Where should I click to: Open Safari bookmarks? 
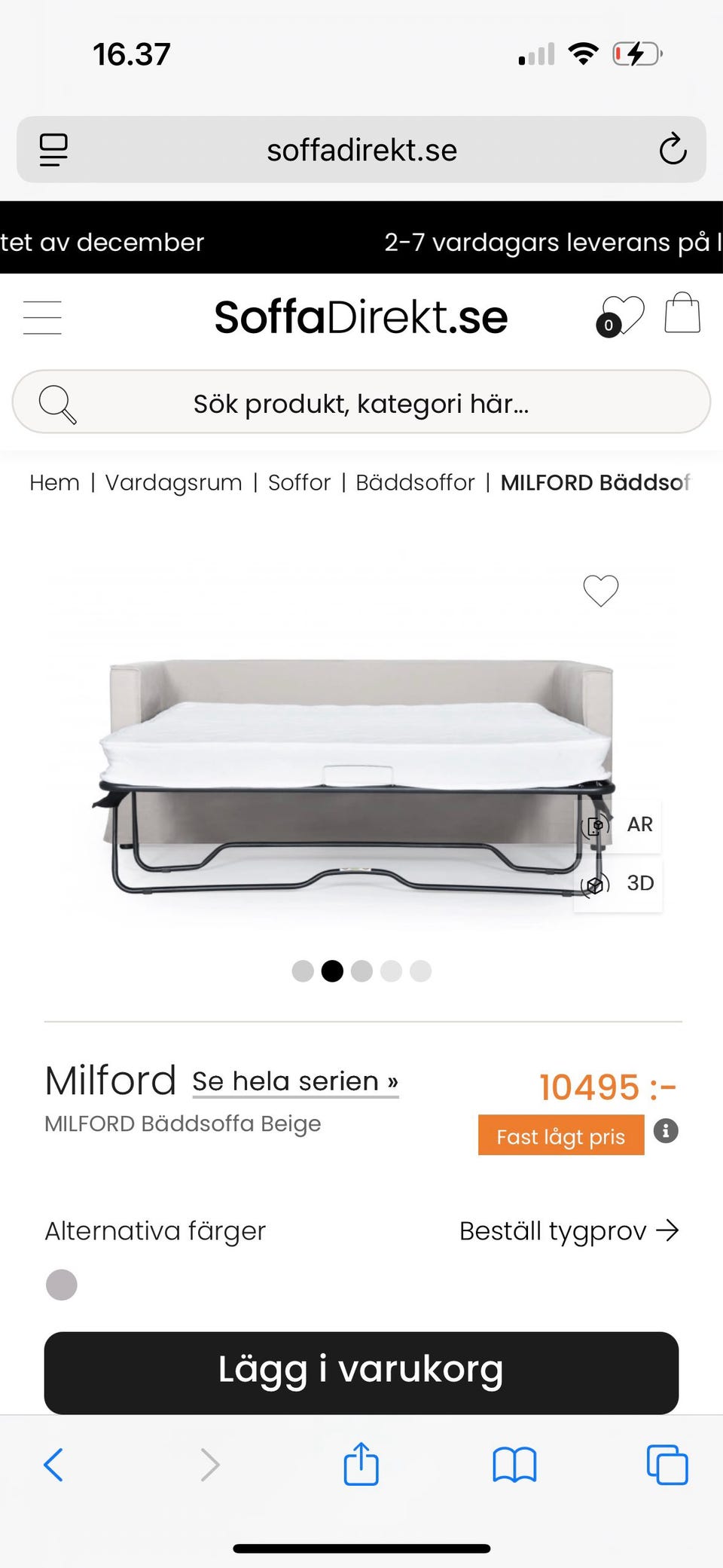coord(517,1465)
